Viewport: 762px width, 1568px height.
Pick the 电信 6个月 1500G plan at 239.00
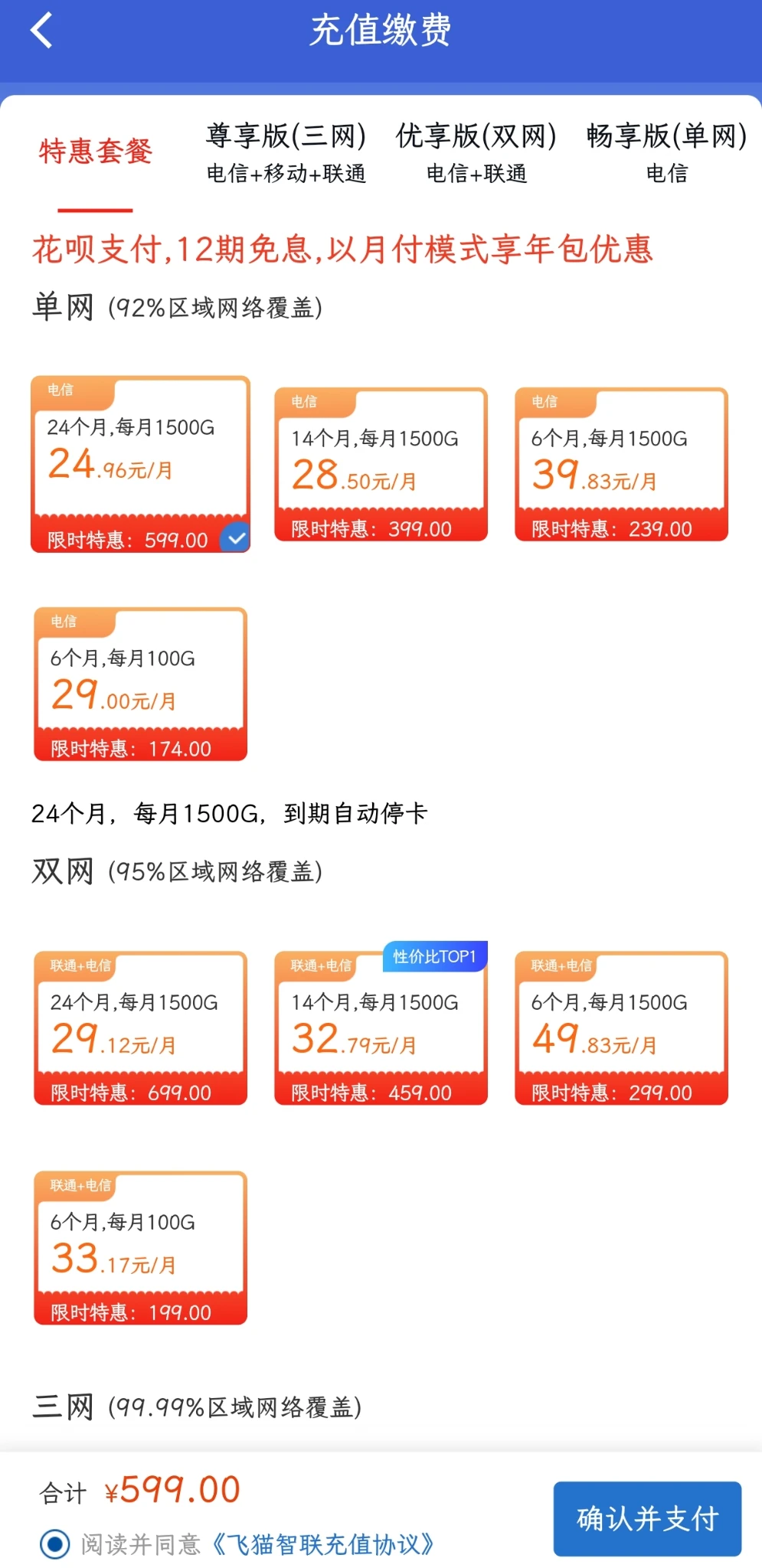pyautogui.click(x=621, y=464)
